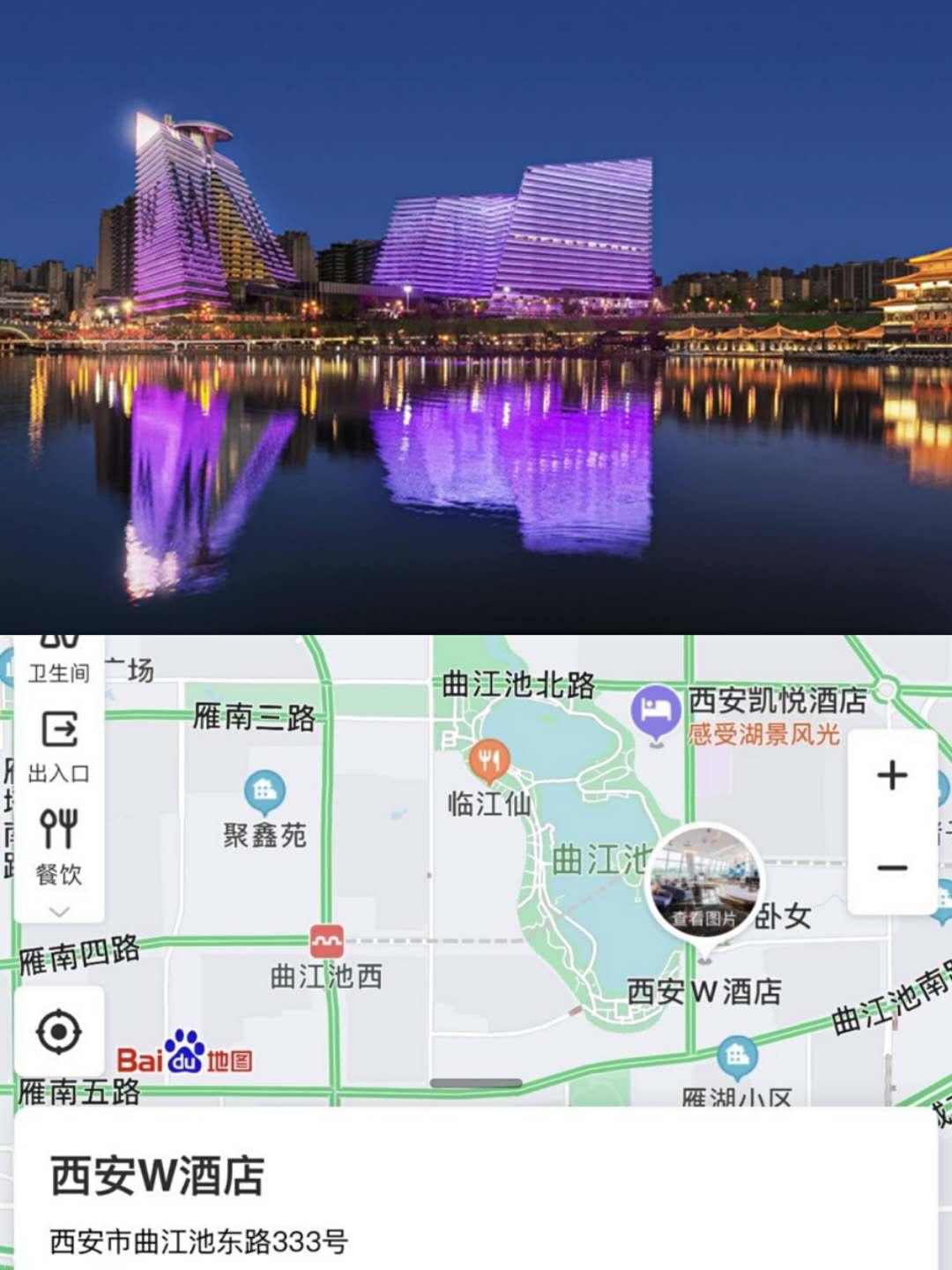Select the 临江仙 restaurant marker
Screen dimensions: 952x1270
click(x=491, y=760)
